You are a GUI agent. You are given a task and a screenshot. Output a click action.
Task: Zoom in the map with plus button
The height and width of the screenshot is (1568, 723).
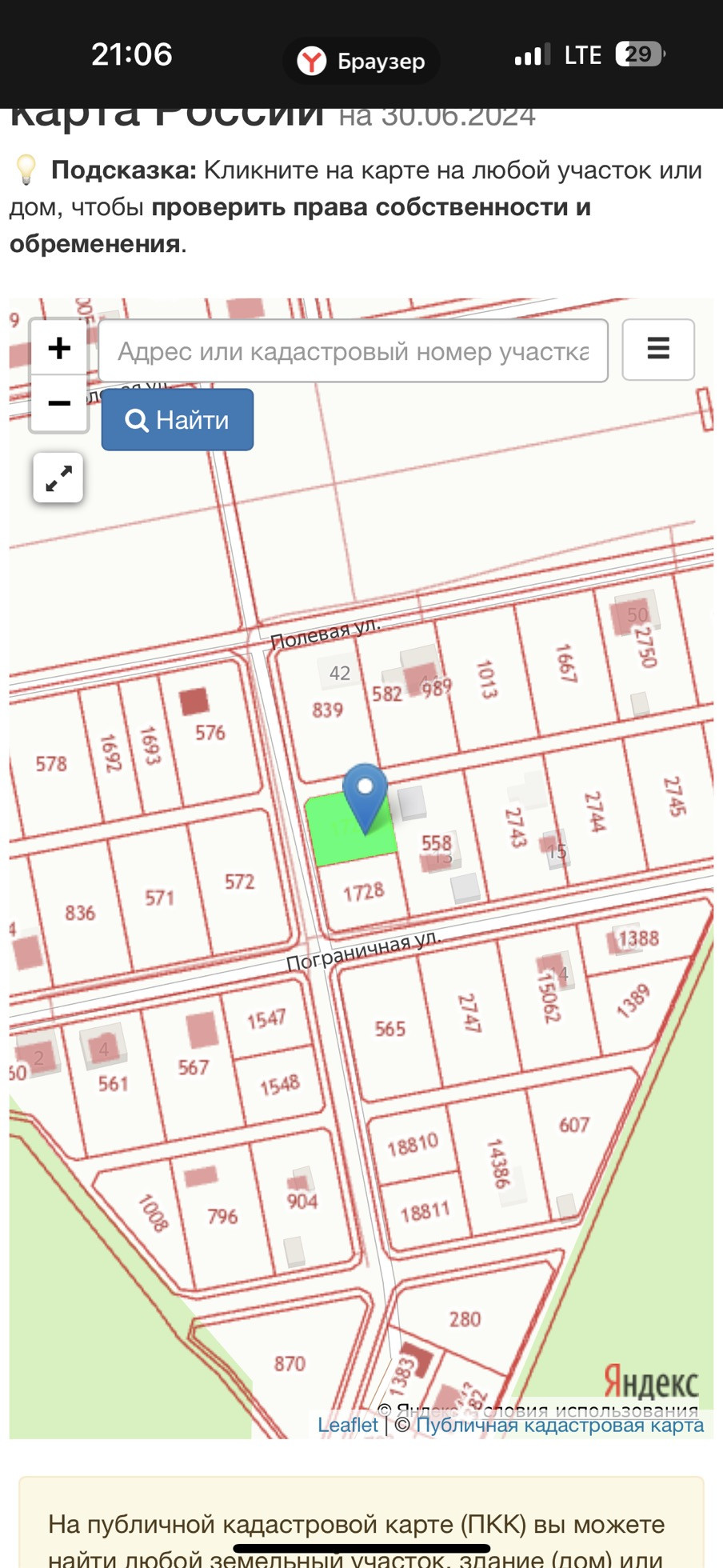pos(59,348)
